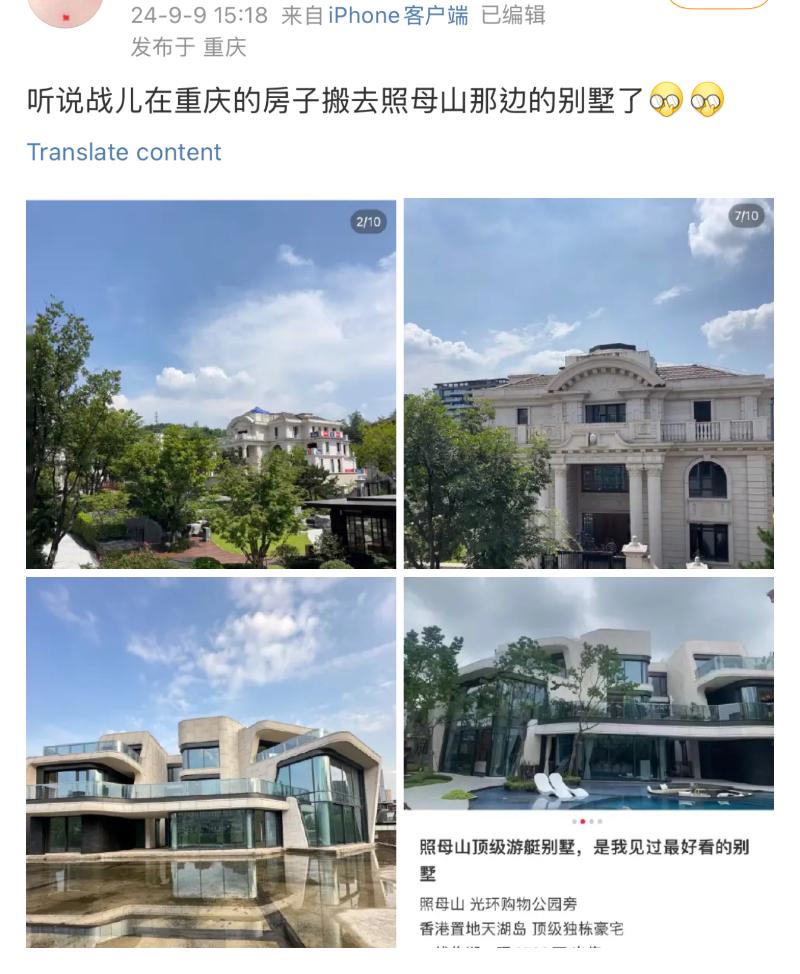
Task: View the modern glass villa reflection photo
Action: 211,762
